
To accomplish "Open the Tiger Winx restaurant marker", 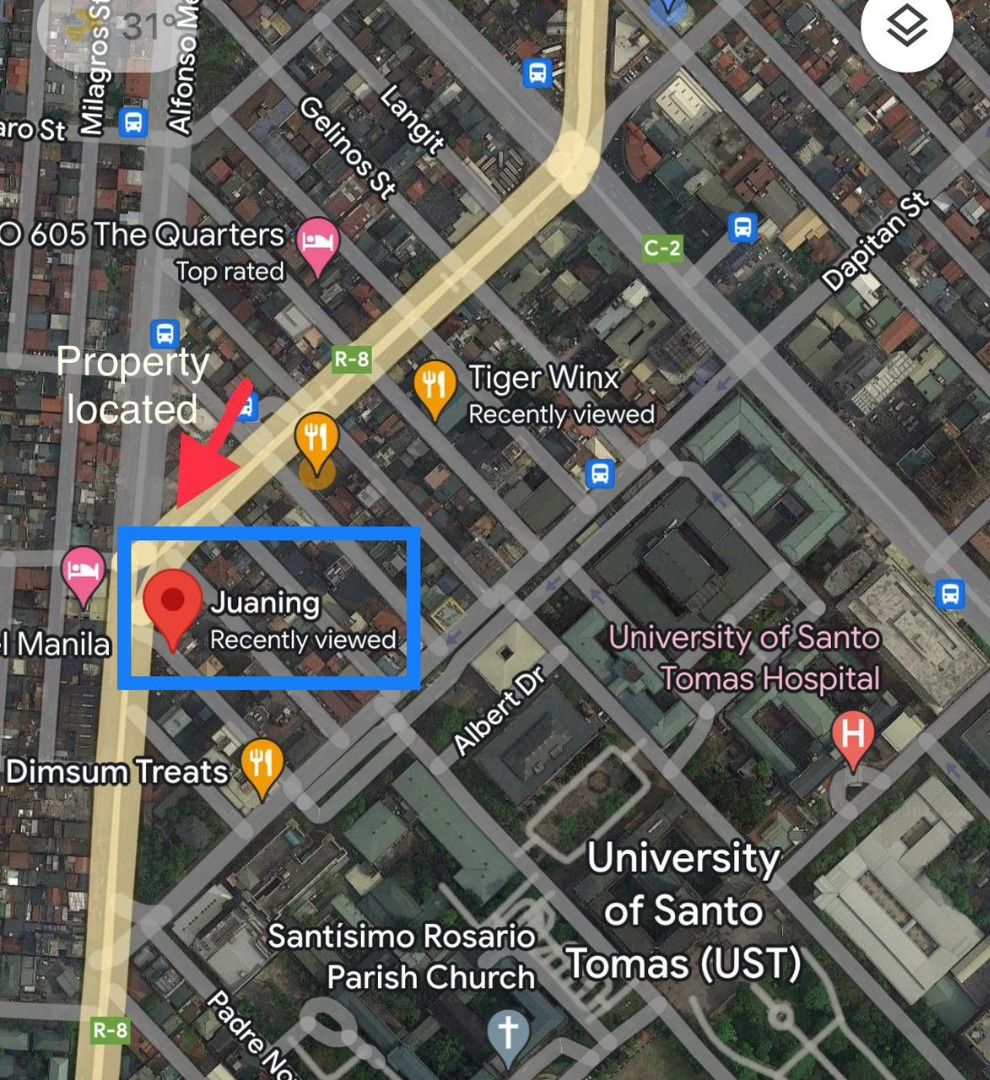I will point(434,389).
